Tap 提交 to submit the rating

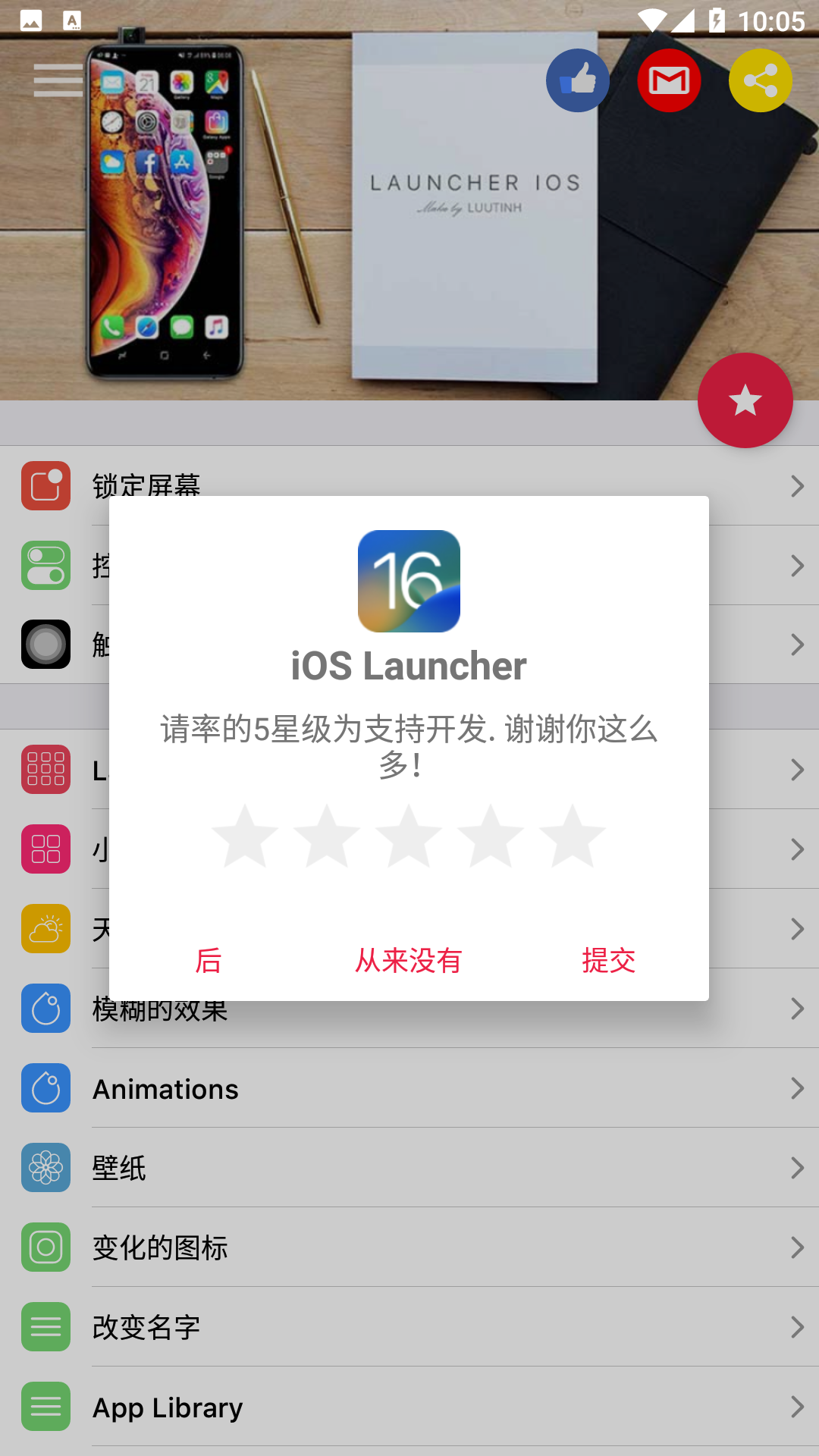coord(608,960)
